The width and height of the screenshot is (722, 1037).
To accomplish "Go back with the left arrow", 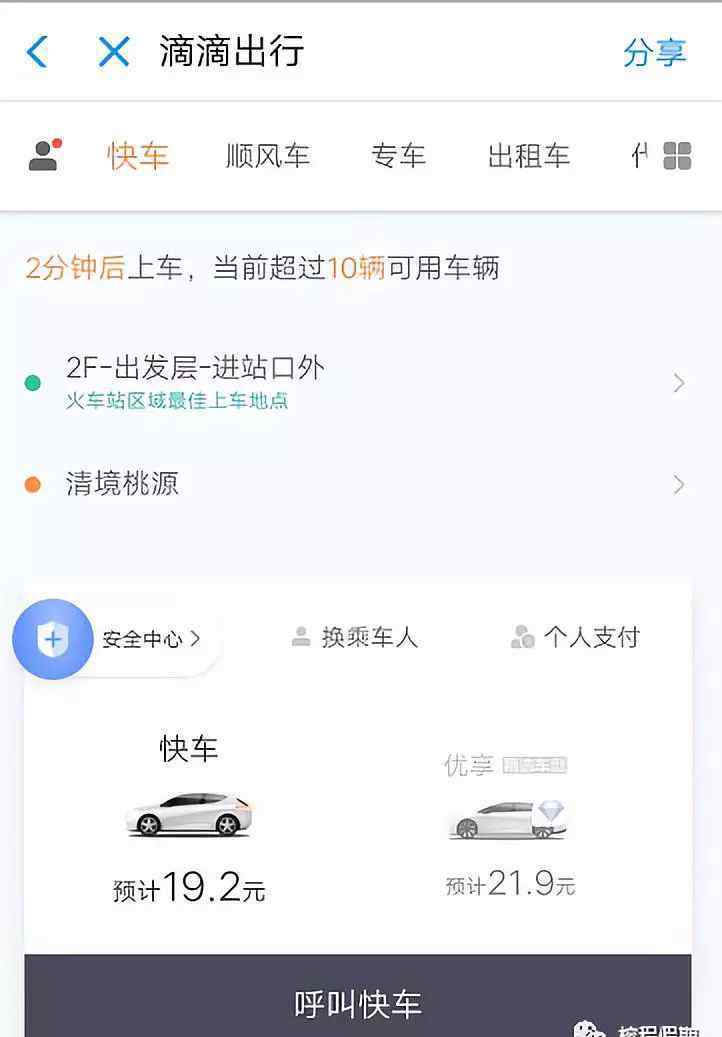I will tap(37, 52).
